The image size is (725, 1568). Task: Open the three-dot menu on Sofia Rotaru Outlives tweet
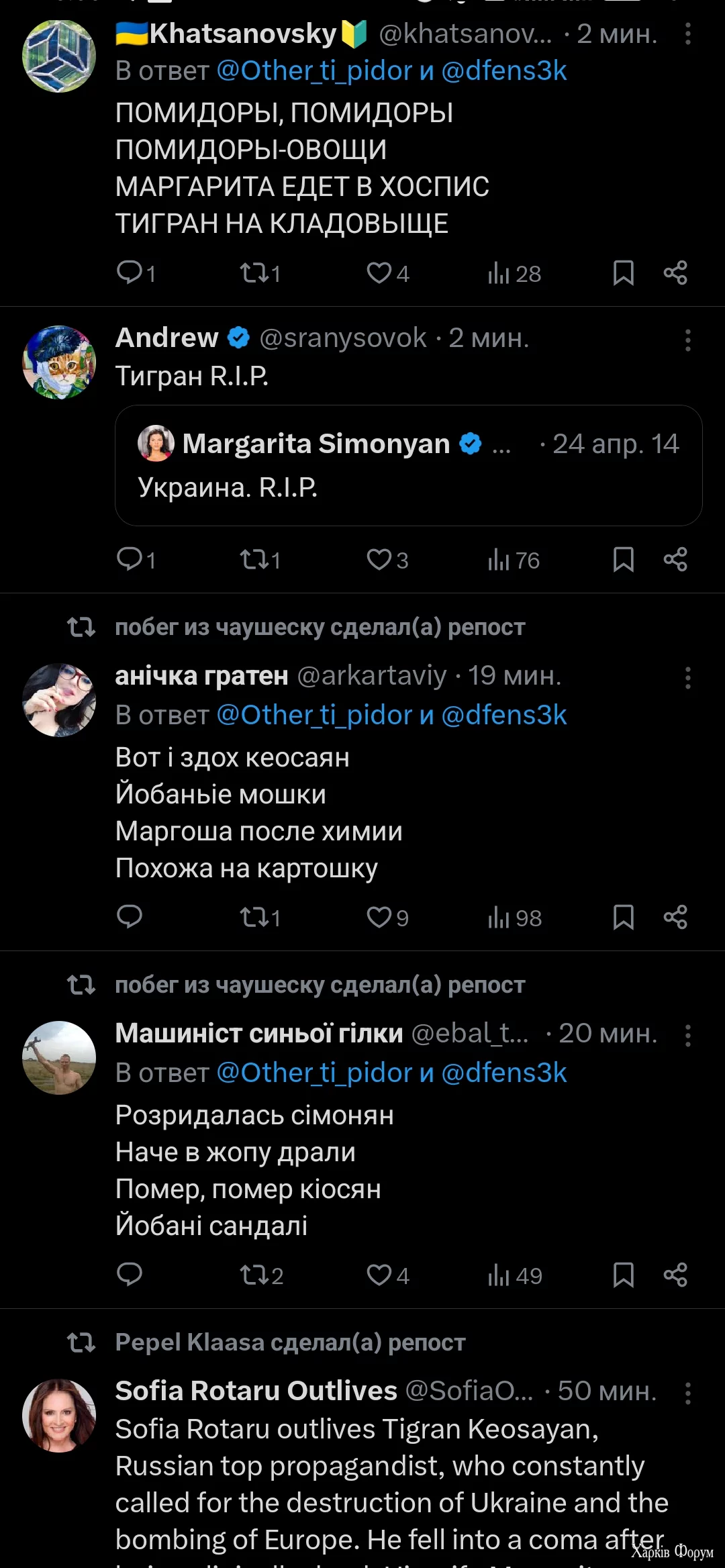[x=687, y=1393]
